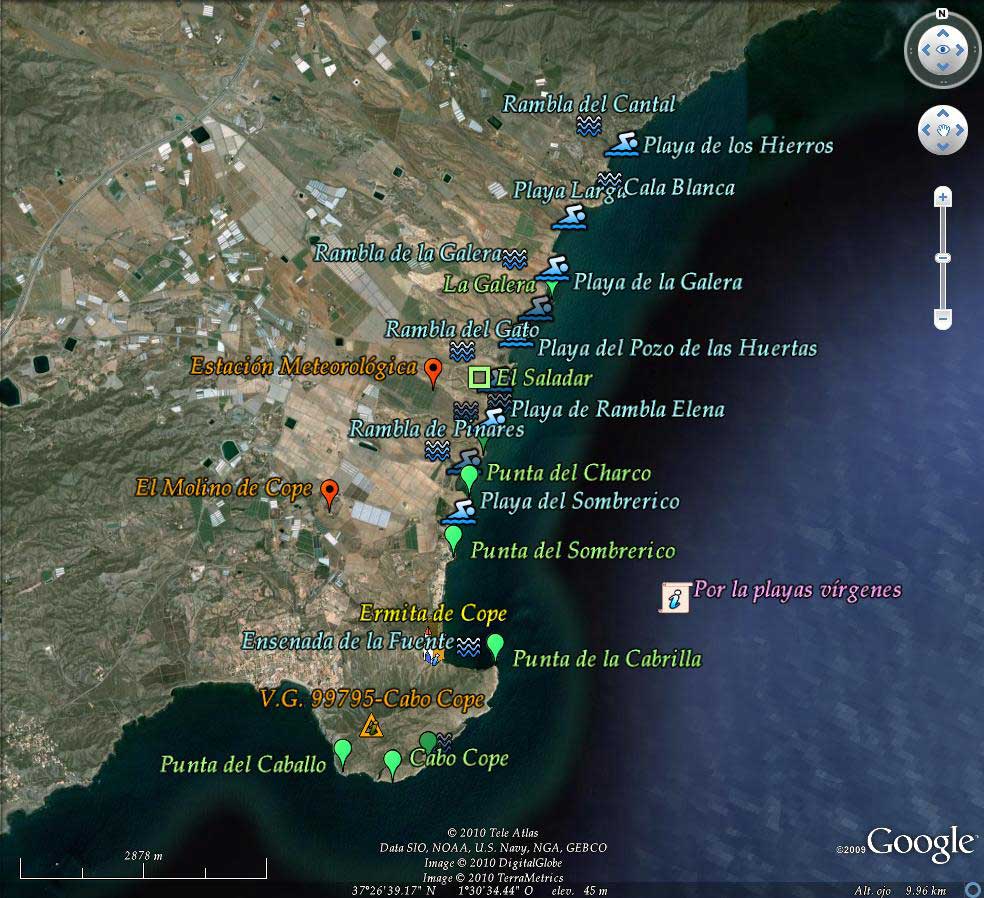Select the Punta del Sombrerico pin
Screen dimensions: 984x898
[x=453, y=539]
